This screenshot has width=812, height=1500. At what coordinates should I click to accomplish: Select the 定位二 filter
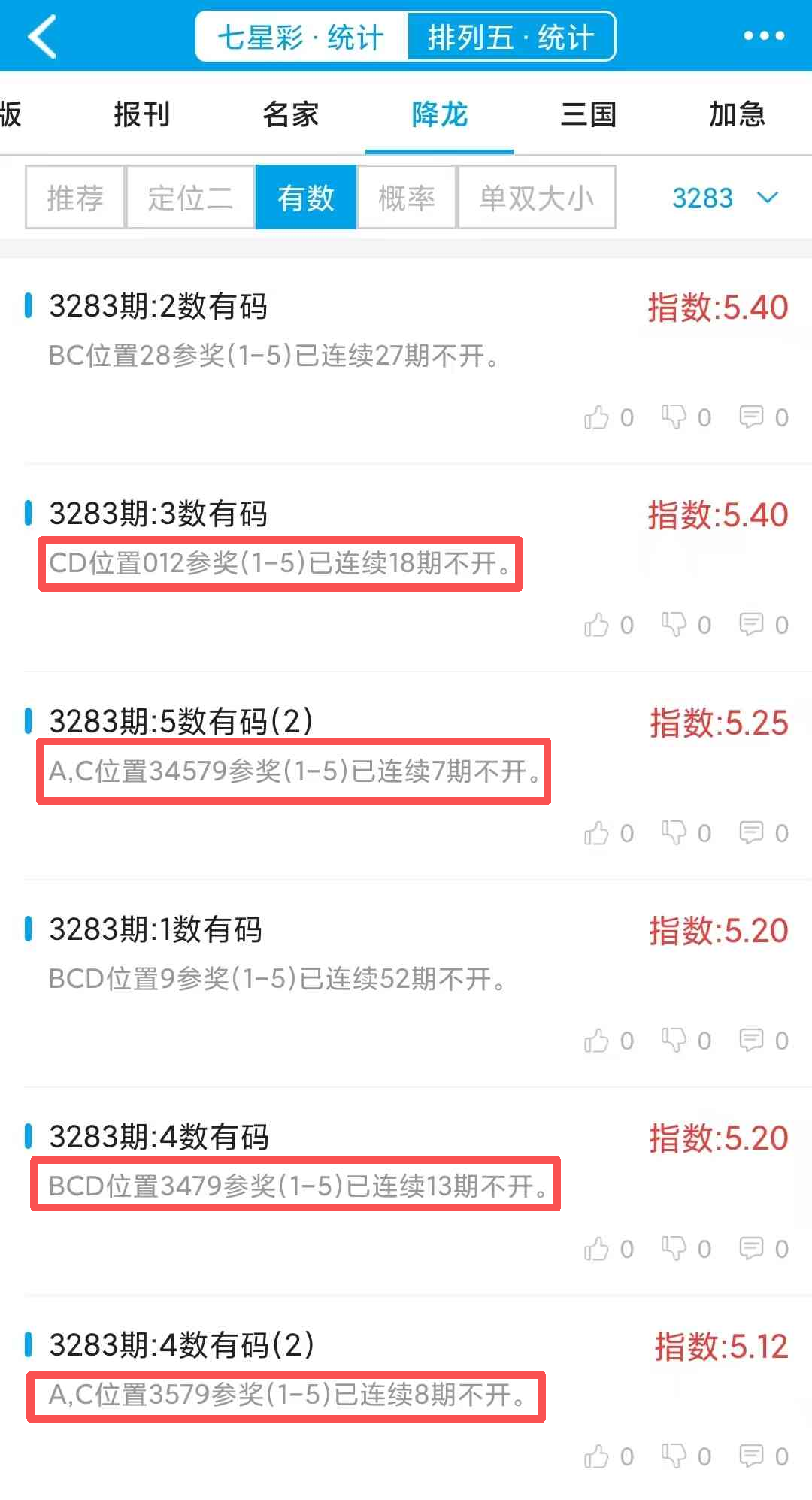pos(190,198)
